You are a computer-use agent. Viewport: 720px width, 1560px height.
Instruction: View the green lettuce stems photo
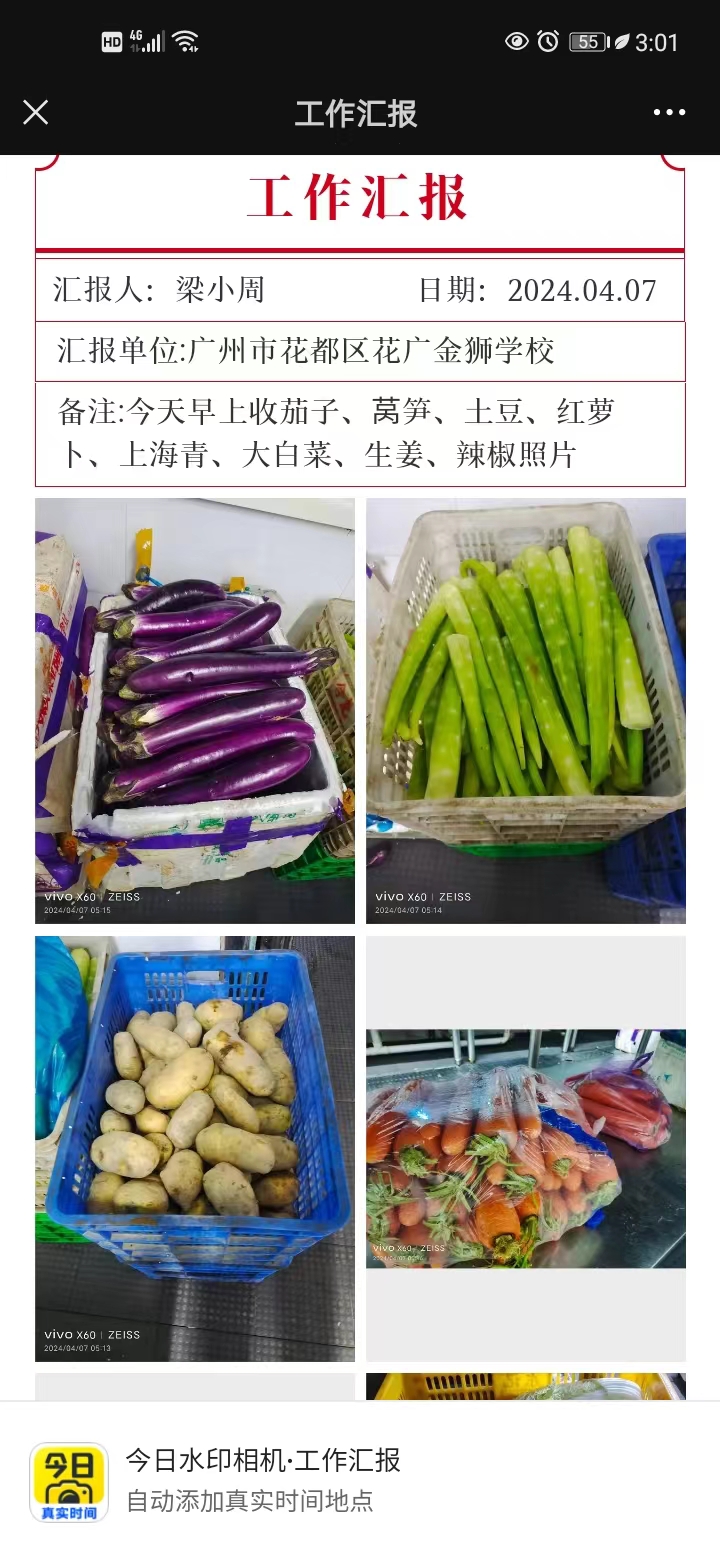pos(525,710)
